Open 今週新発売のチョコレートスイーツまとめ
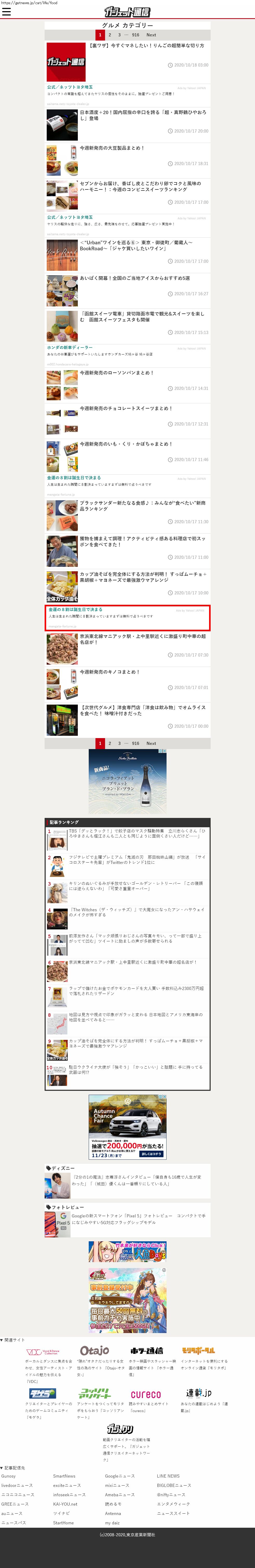255x1568 pixels. tap(126, 408)
